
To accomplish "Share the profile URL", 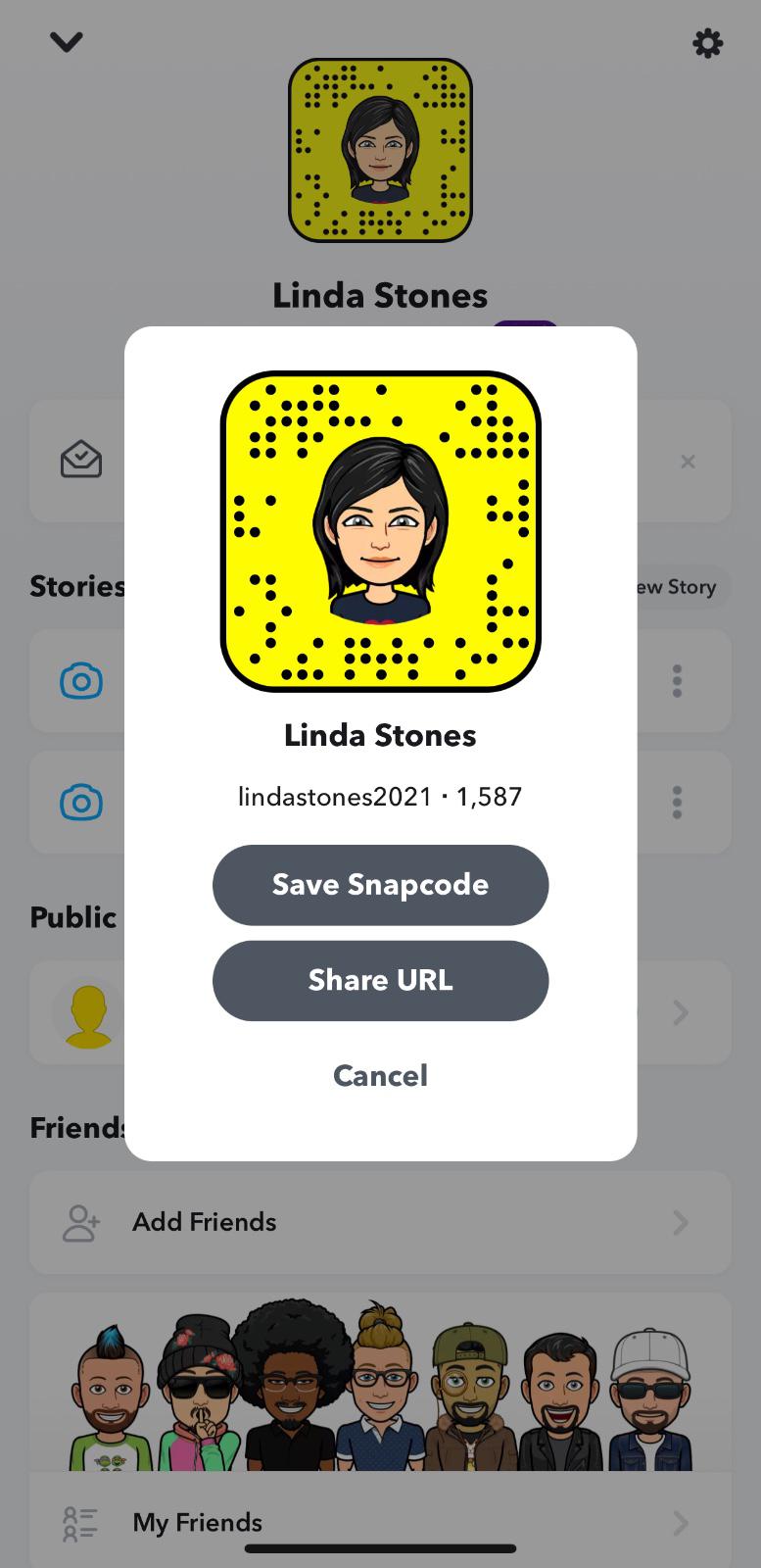I will click(x=380, y=981).
